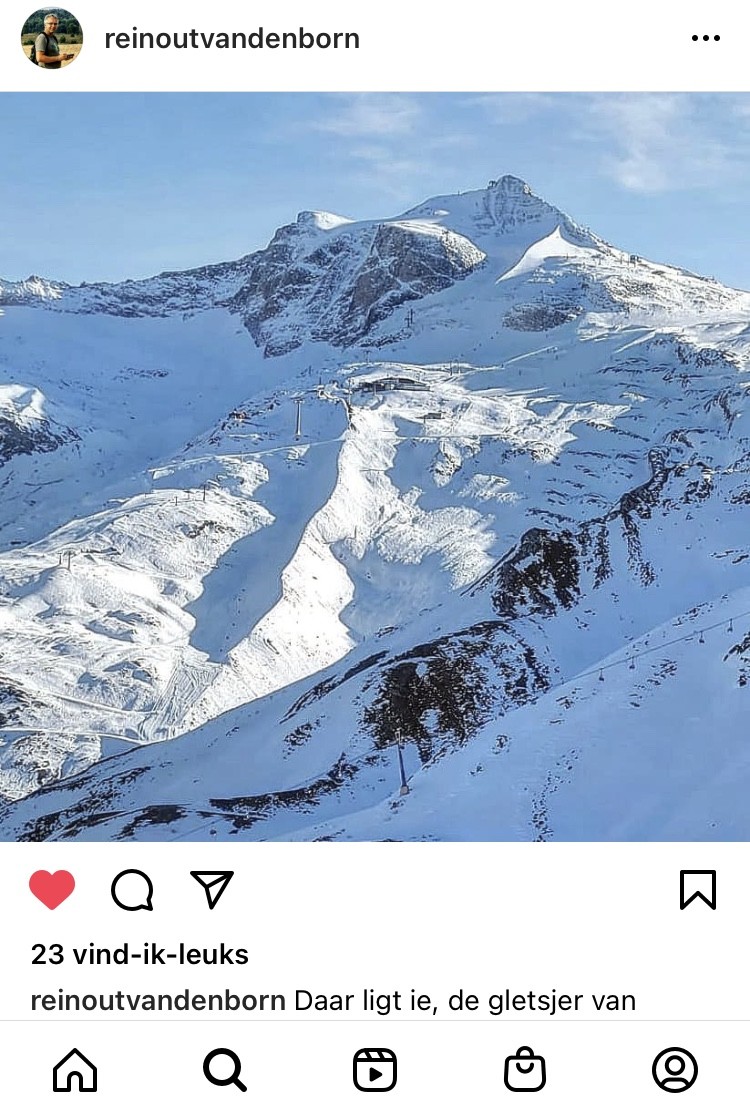The image size is (750, 1111).
Task: View the 23 vind-ik-leuks list
Action: pos(139,954)
